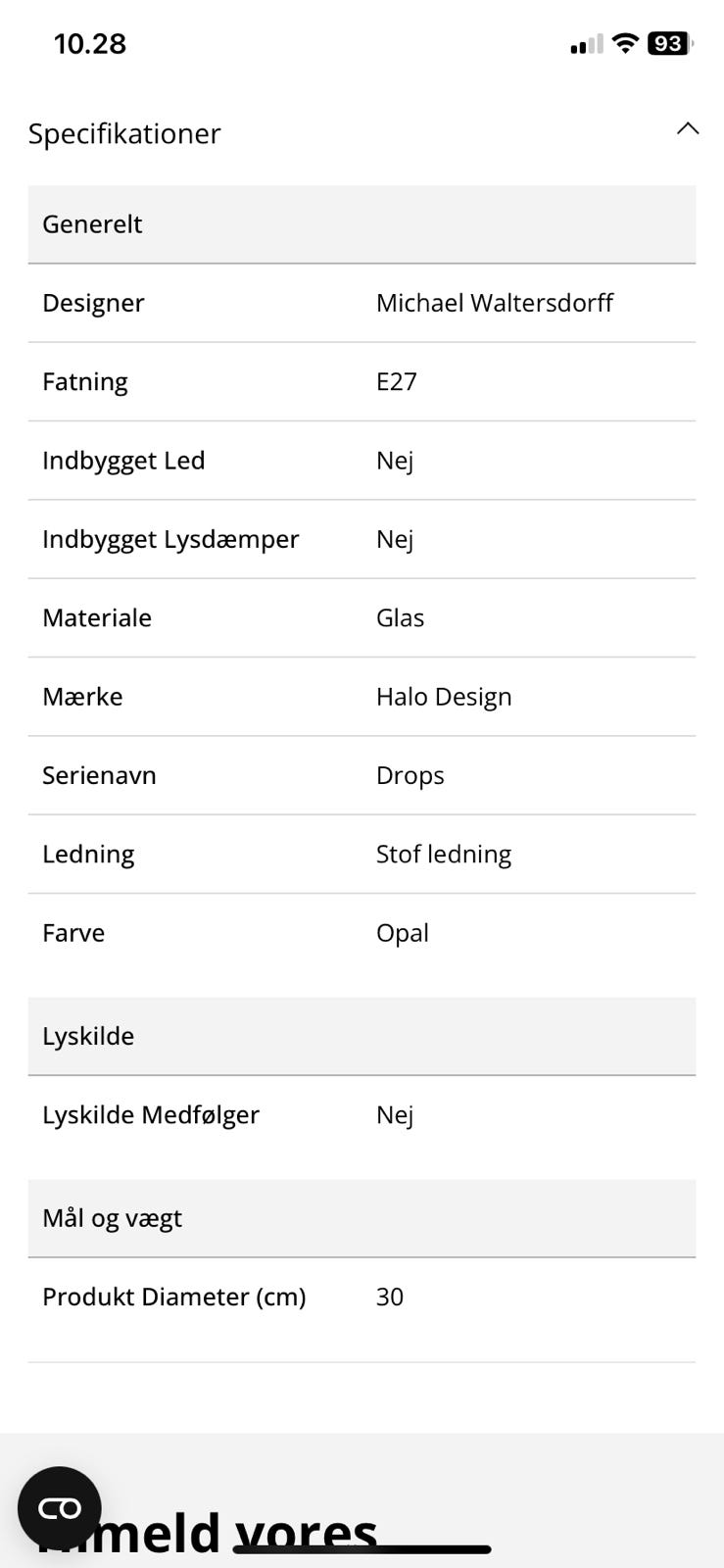Screen dimensions: 724x1568
Task: Tap the clock showing 10.28
Action: click(x=91, y=43)
